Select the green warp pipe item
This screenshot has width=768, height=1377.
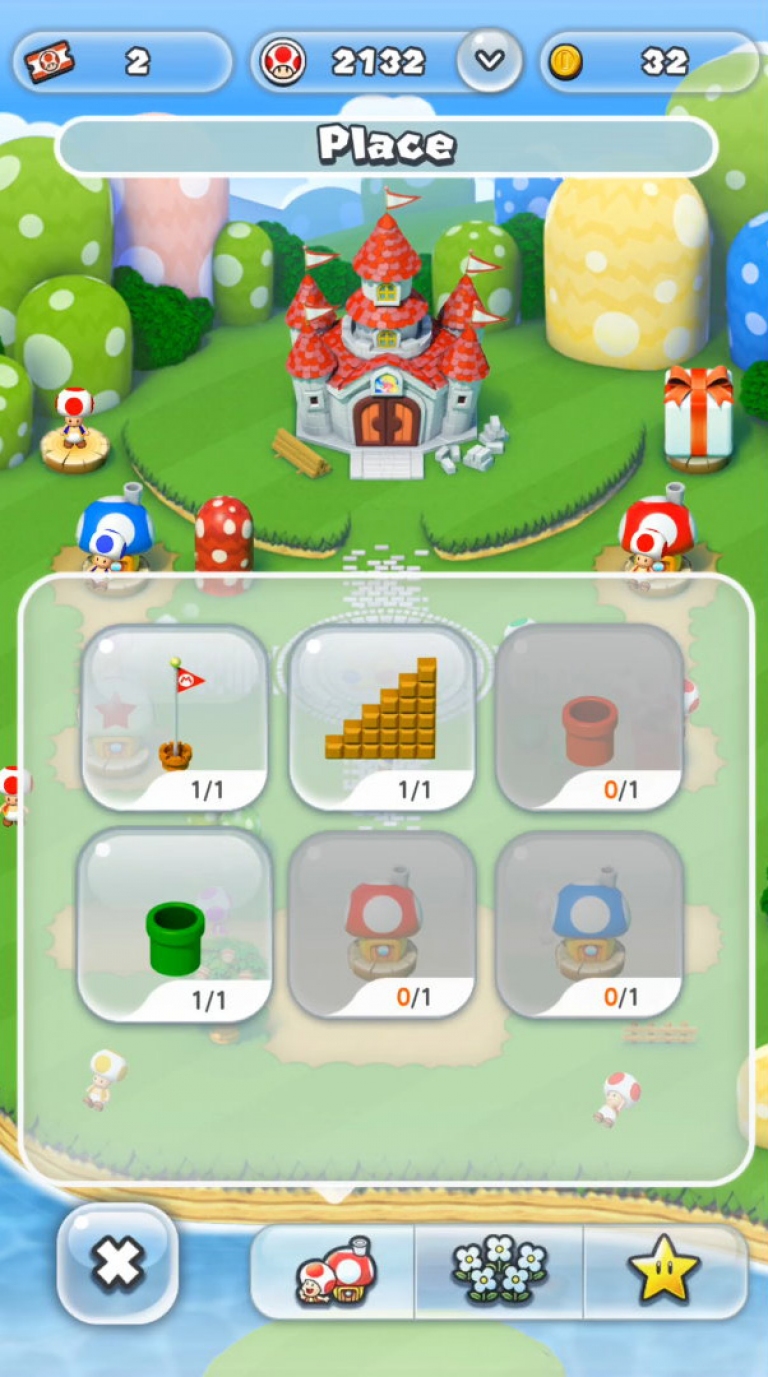click(x=175, y=925)
